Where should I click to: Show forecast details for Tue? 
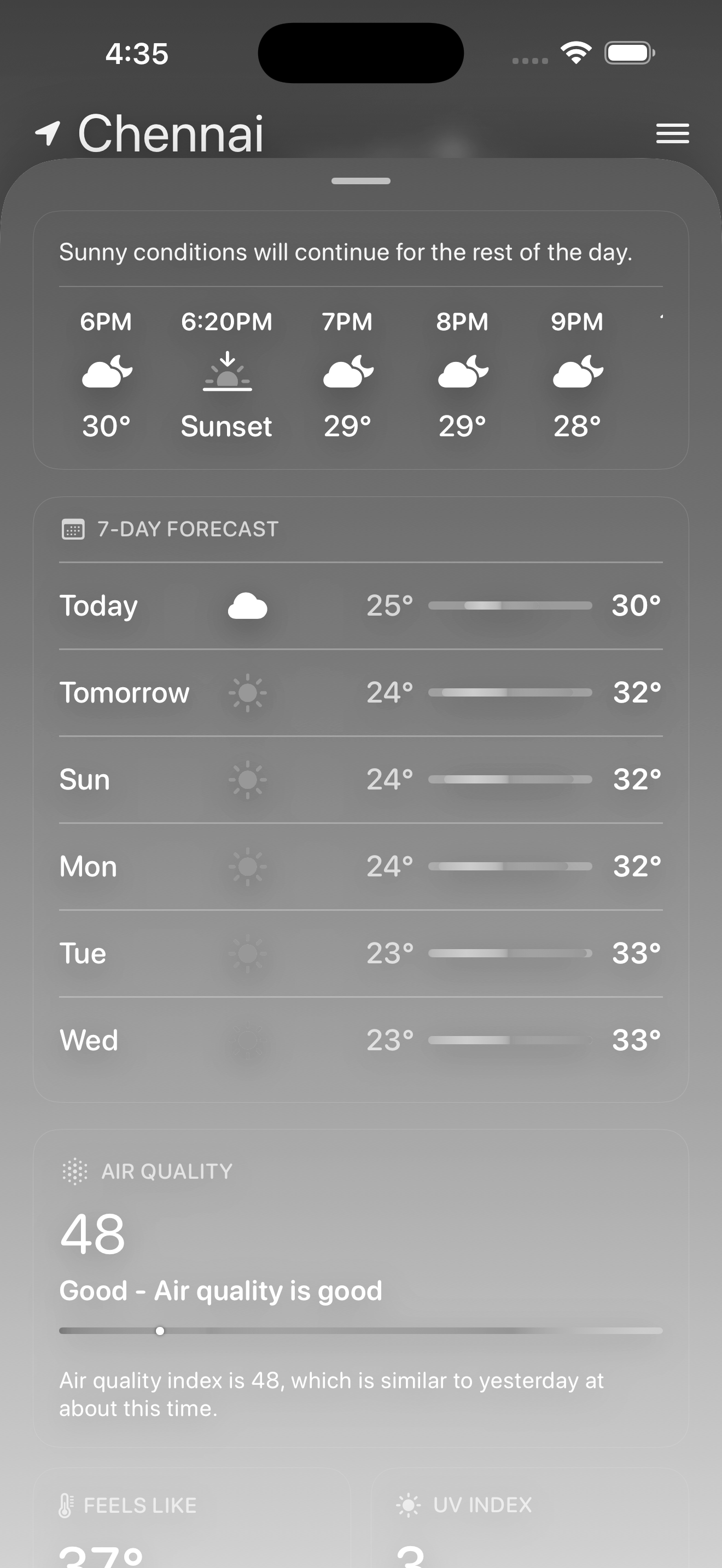[x=360, y=953]
